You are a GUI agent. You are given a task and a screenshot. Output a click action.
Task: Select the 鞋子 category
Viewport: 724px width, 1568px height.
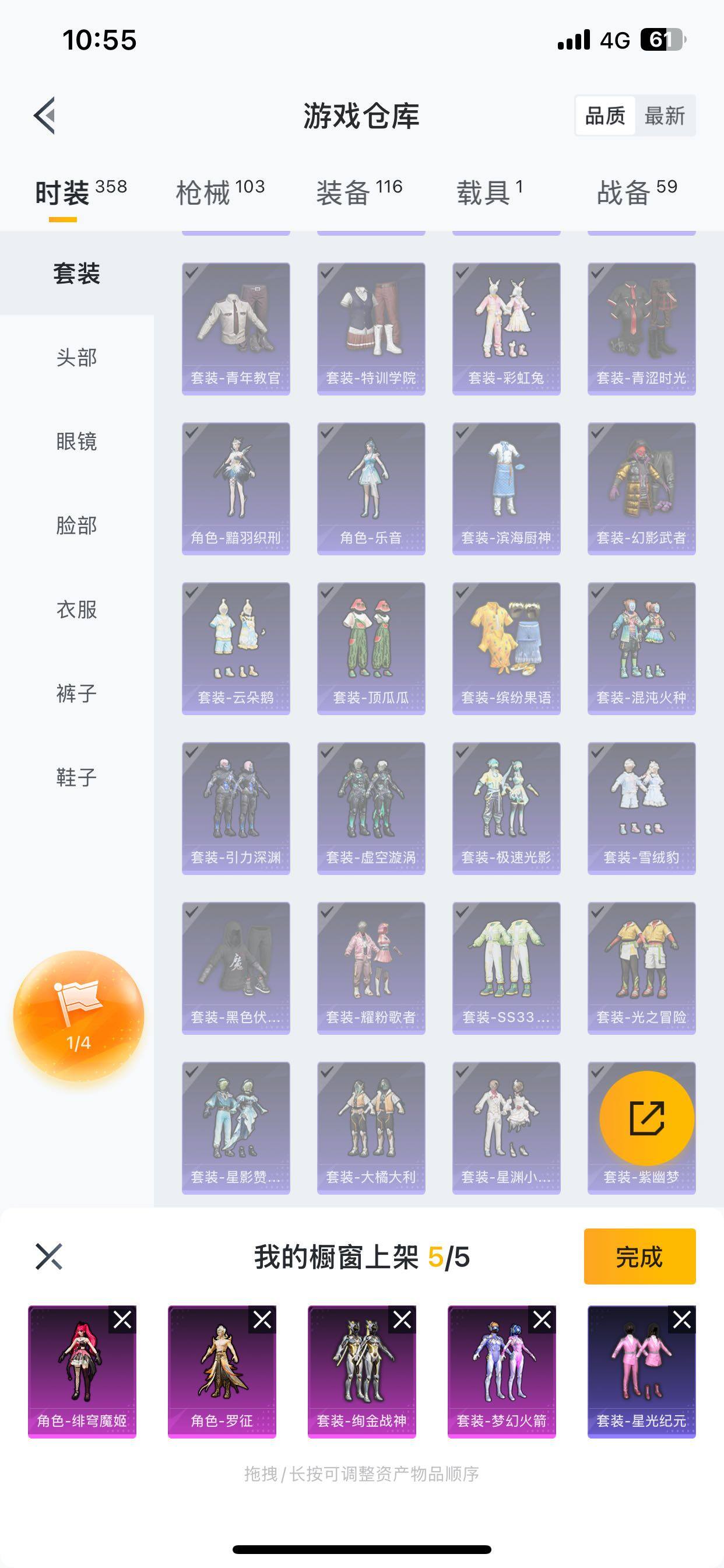point(77,778)
